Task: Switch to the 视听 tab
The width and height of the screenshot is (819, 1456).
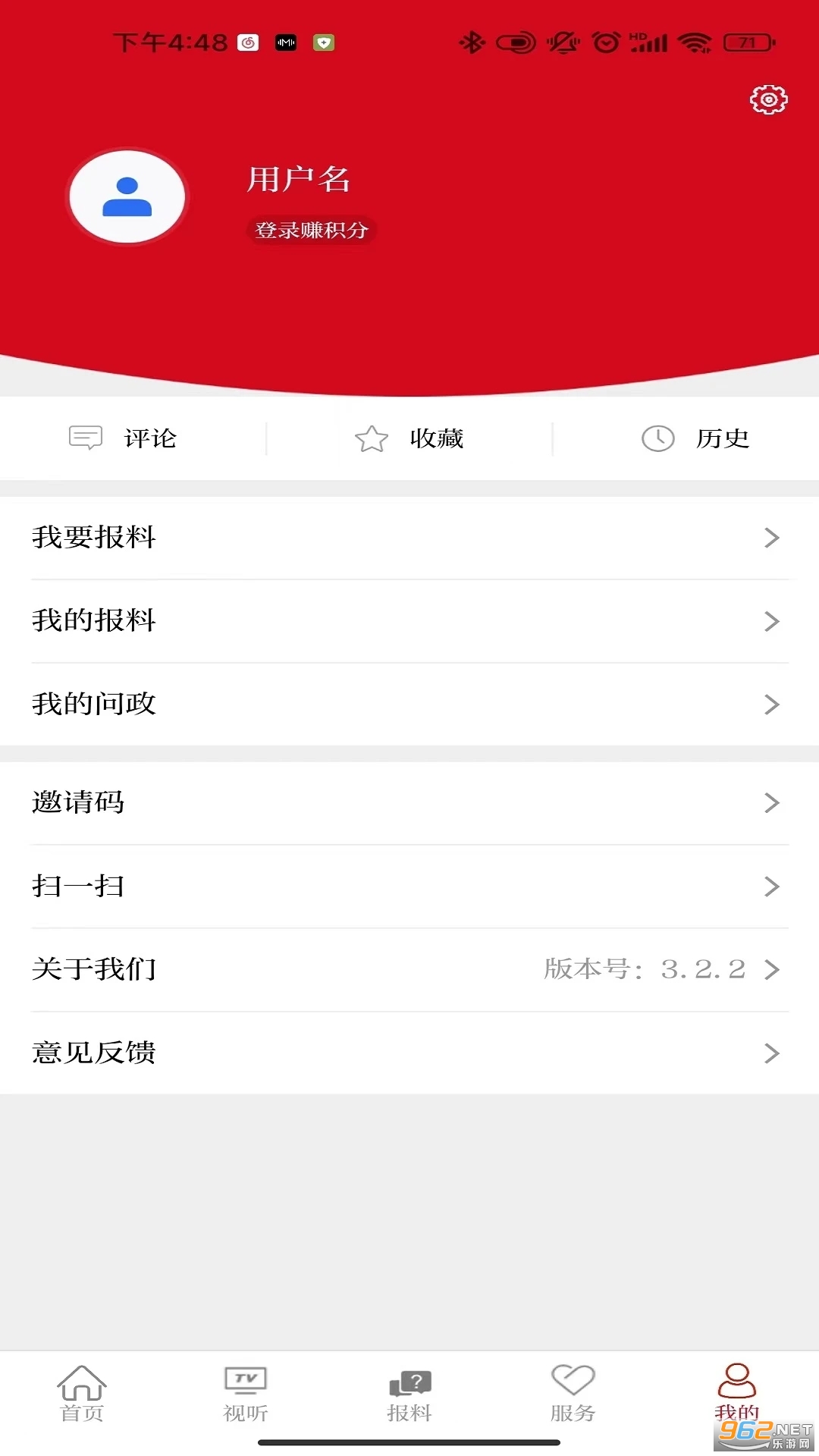Action: tap(246, 1394)
